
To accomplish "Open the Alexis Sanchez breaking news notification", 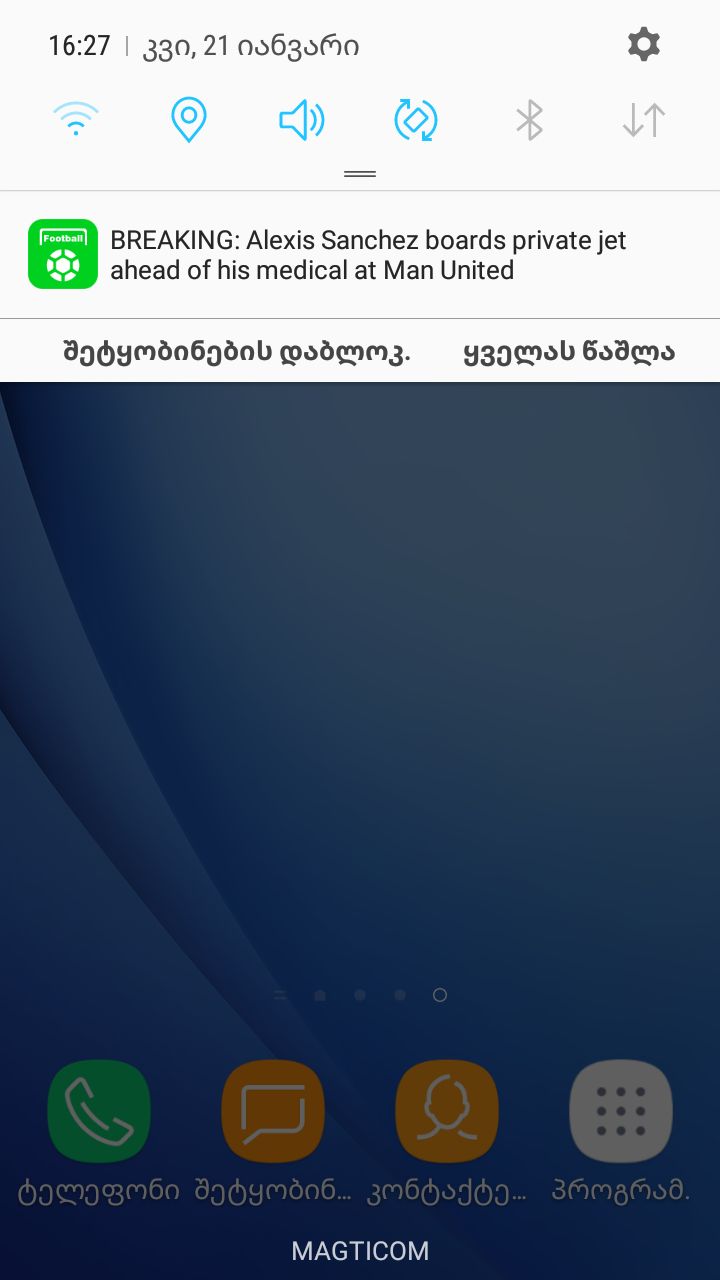I will [x=368, y=255].
